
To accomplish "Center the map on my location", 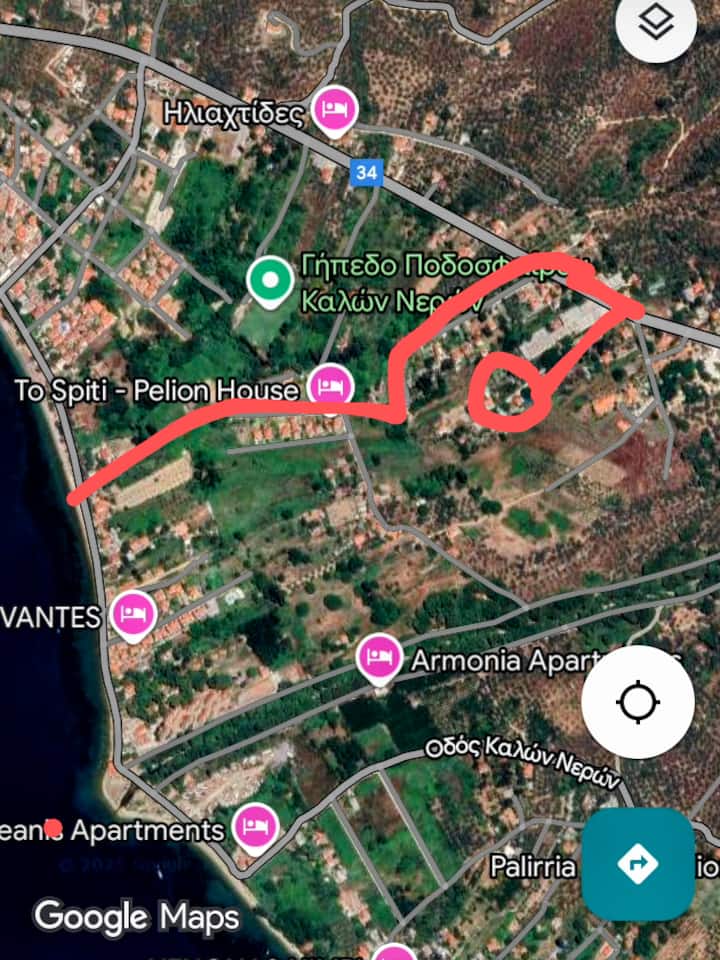I will 637,702.
